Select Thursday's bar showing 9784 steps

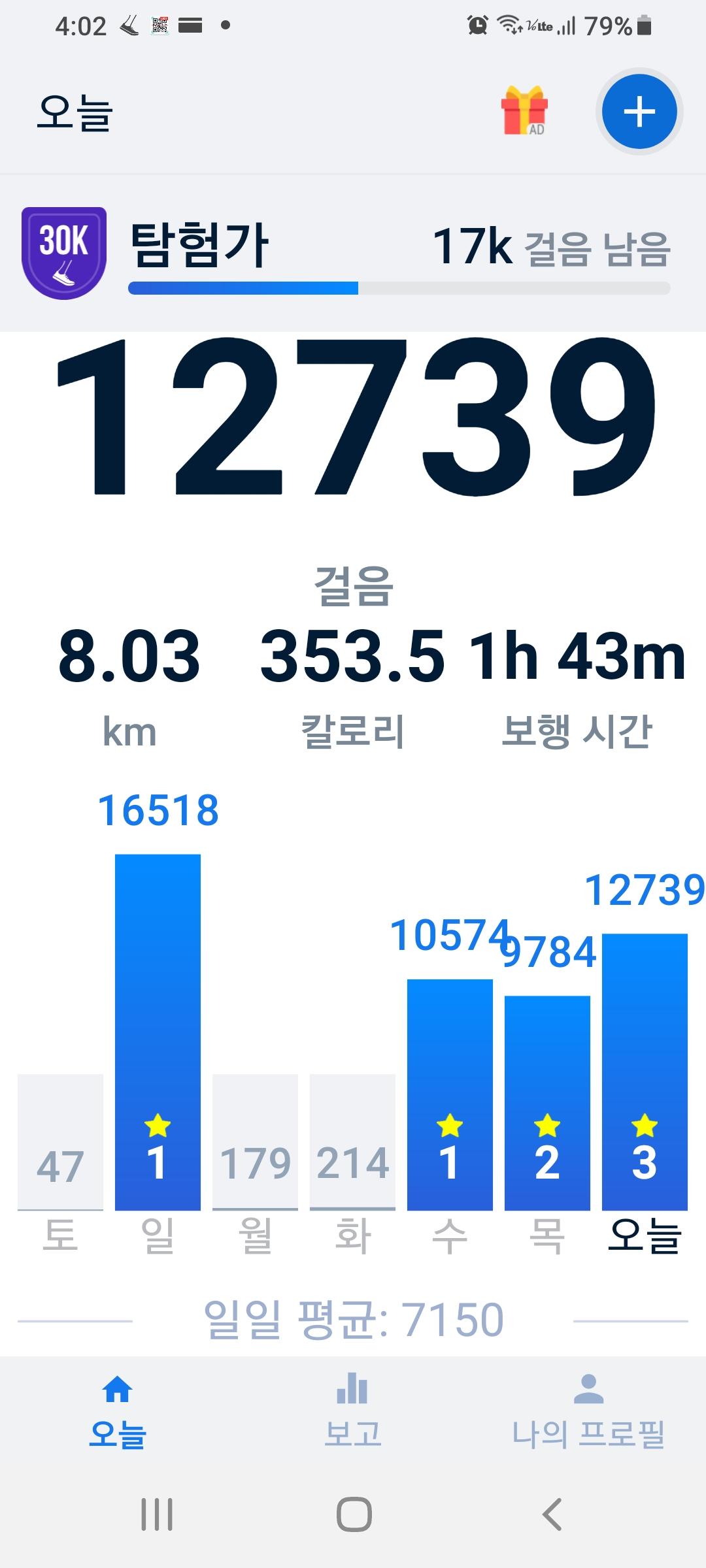[547, 1103]
